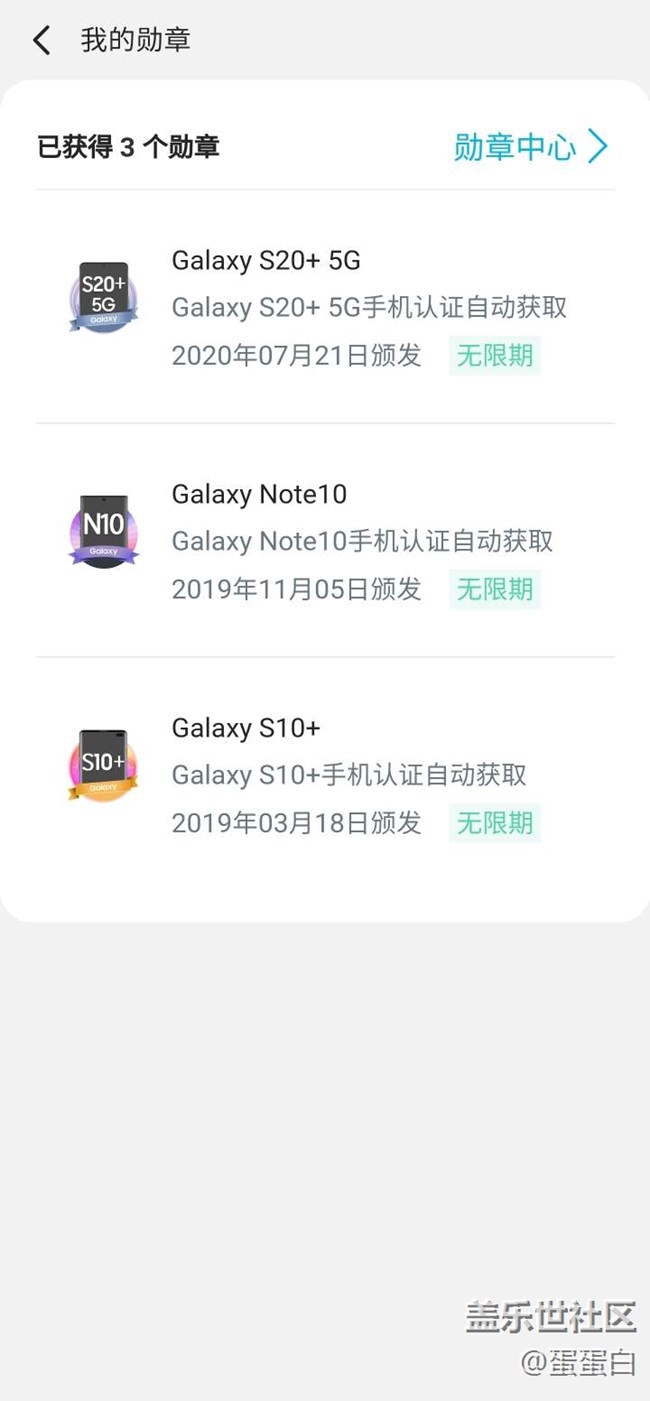Select the Galaxy S10+ badge row
This screenshot has height=1401, width=650.
(x=325, y=775)
